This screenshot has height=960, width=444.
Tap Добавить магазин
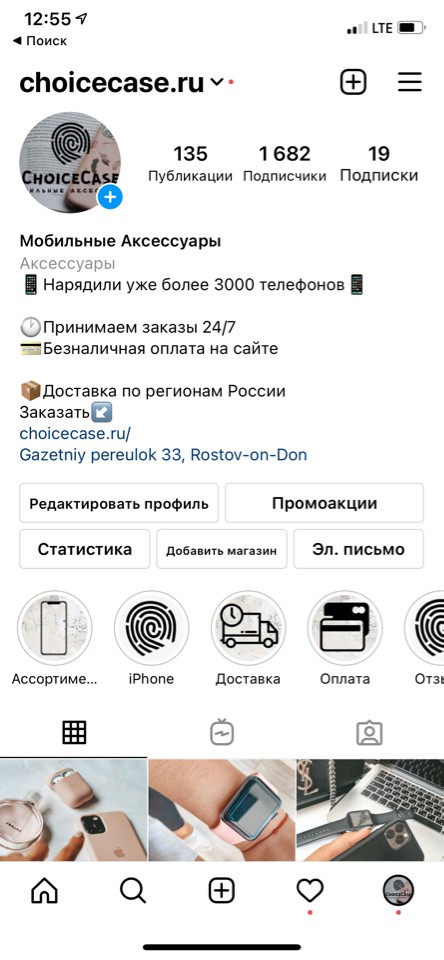(x=222, y=549)
